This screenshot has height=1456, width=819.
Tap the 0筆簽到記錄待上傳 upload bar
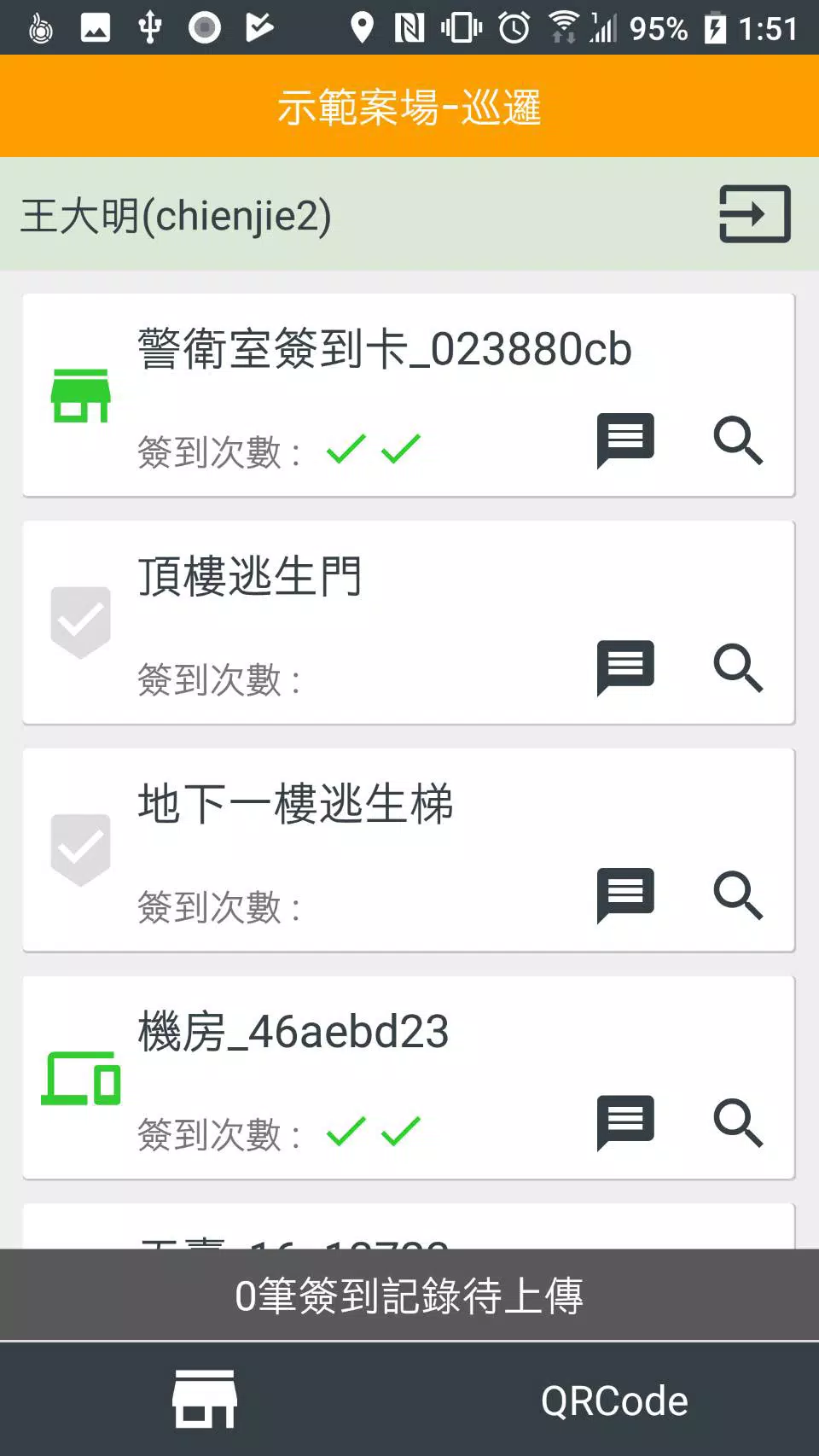[x=409, y=1295]
